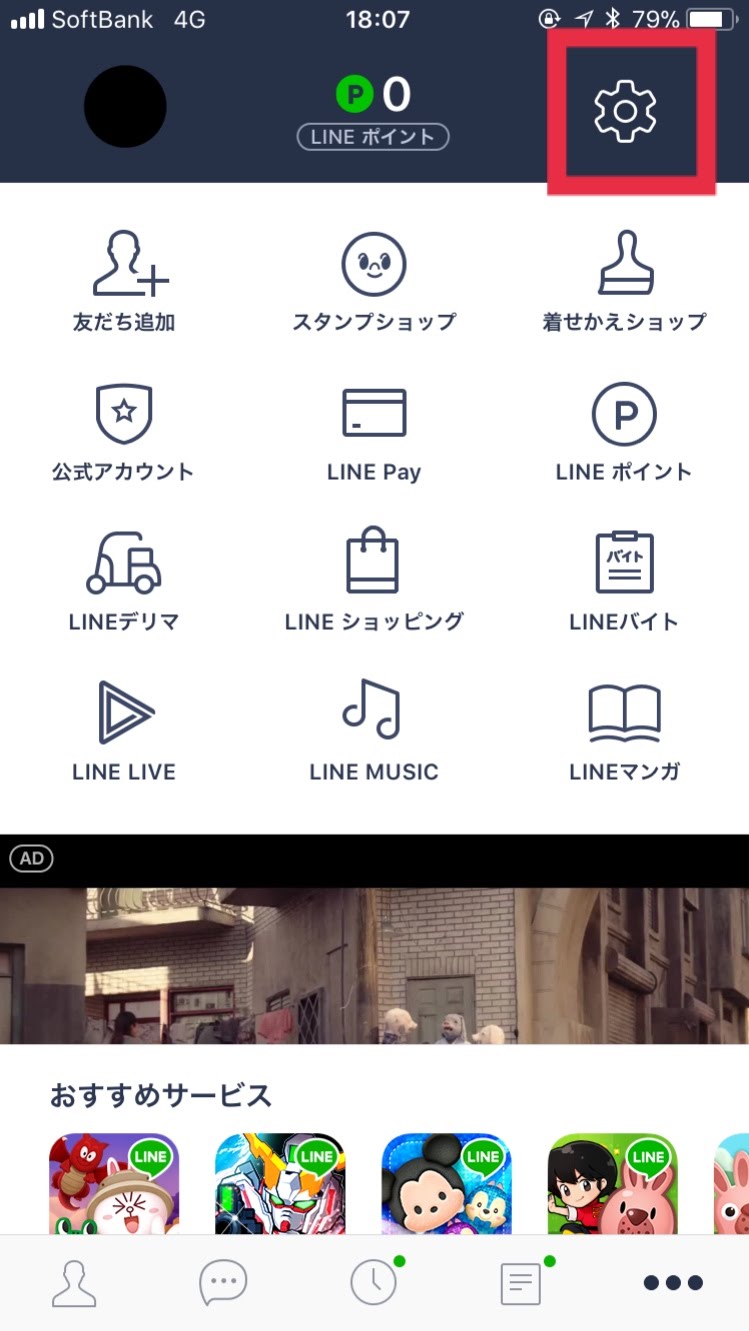
Task: Open LINEデリマ
Action: 124,580
